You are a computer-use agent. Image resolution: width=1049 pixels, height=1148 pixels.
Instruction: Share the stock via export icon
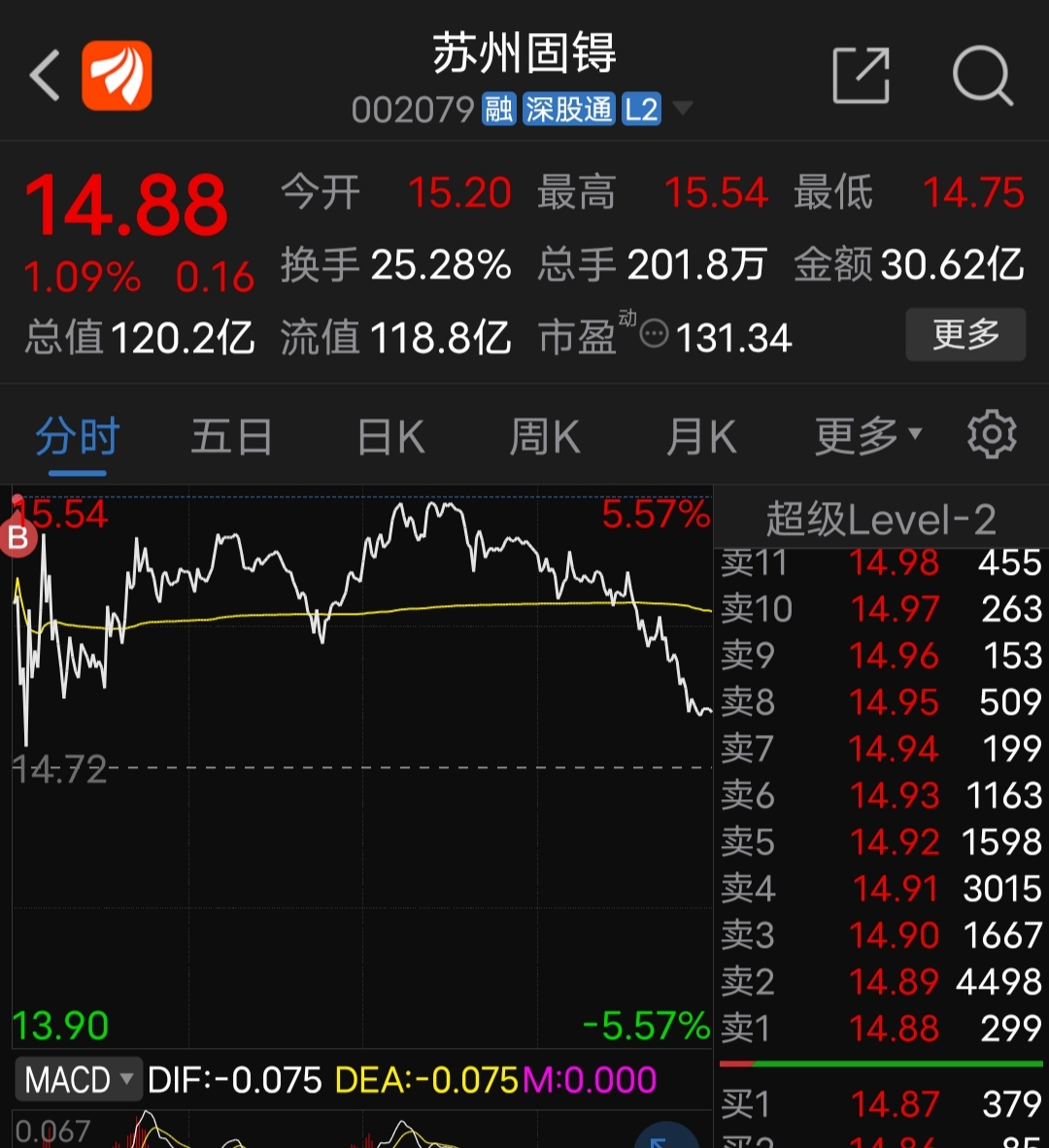tap(861, 75)
